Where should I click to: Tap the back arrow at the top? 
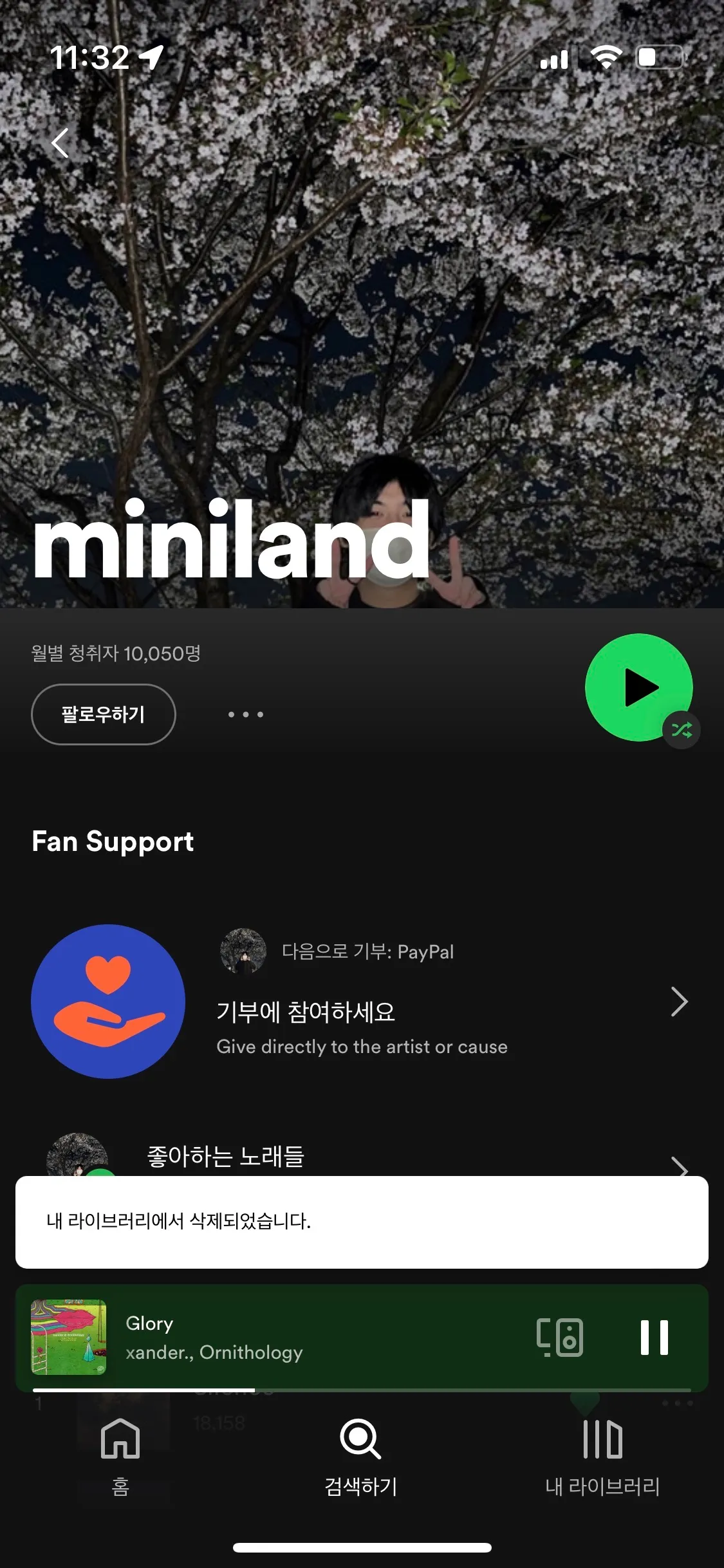coord(60,144)
